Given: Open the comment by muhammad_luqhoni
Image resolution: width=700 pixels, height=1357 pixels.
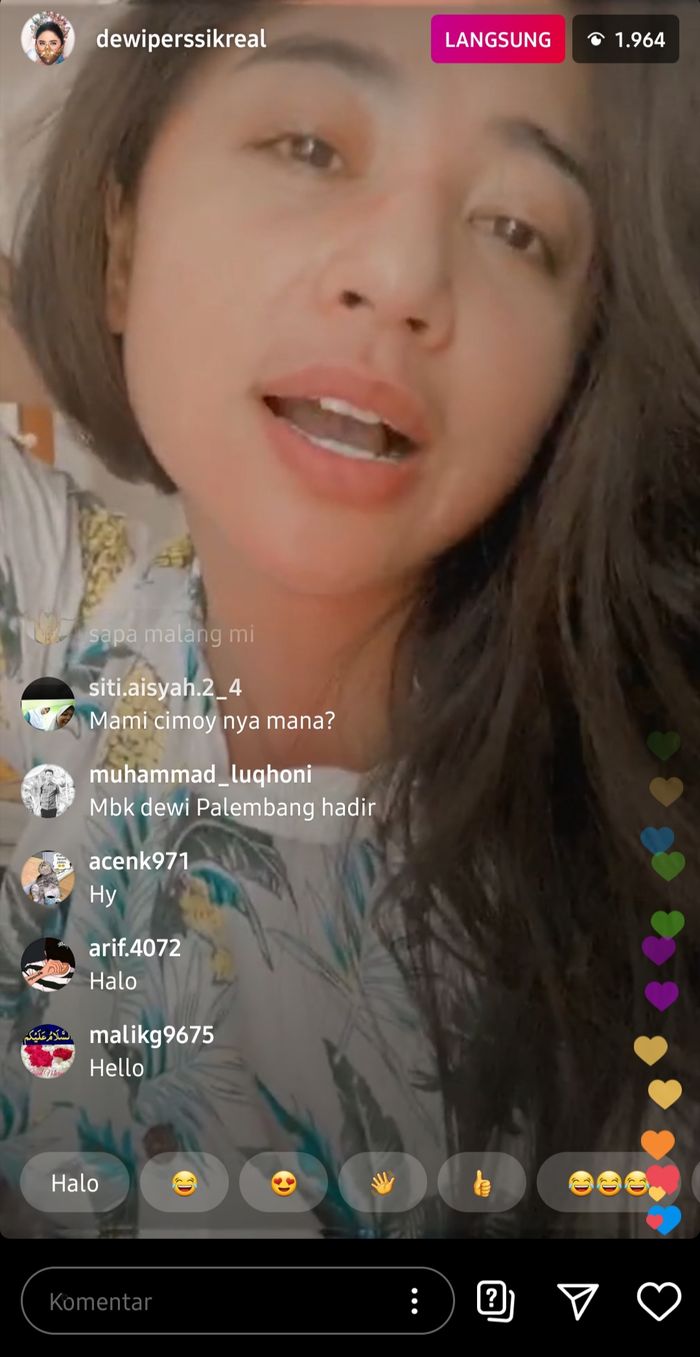Looking at the screenshot, I should point(230,791).
